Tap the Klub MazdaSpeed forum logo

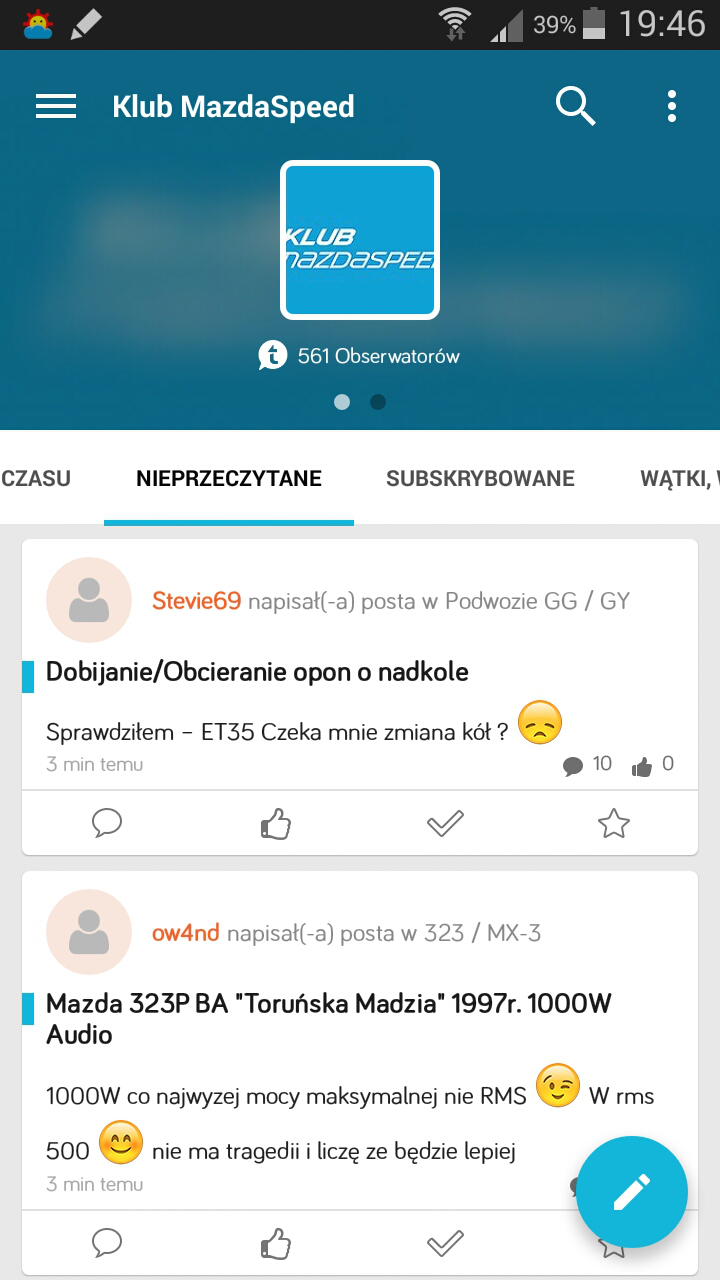click(x=360, y=240)
